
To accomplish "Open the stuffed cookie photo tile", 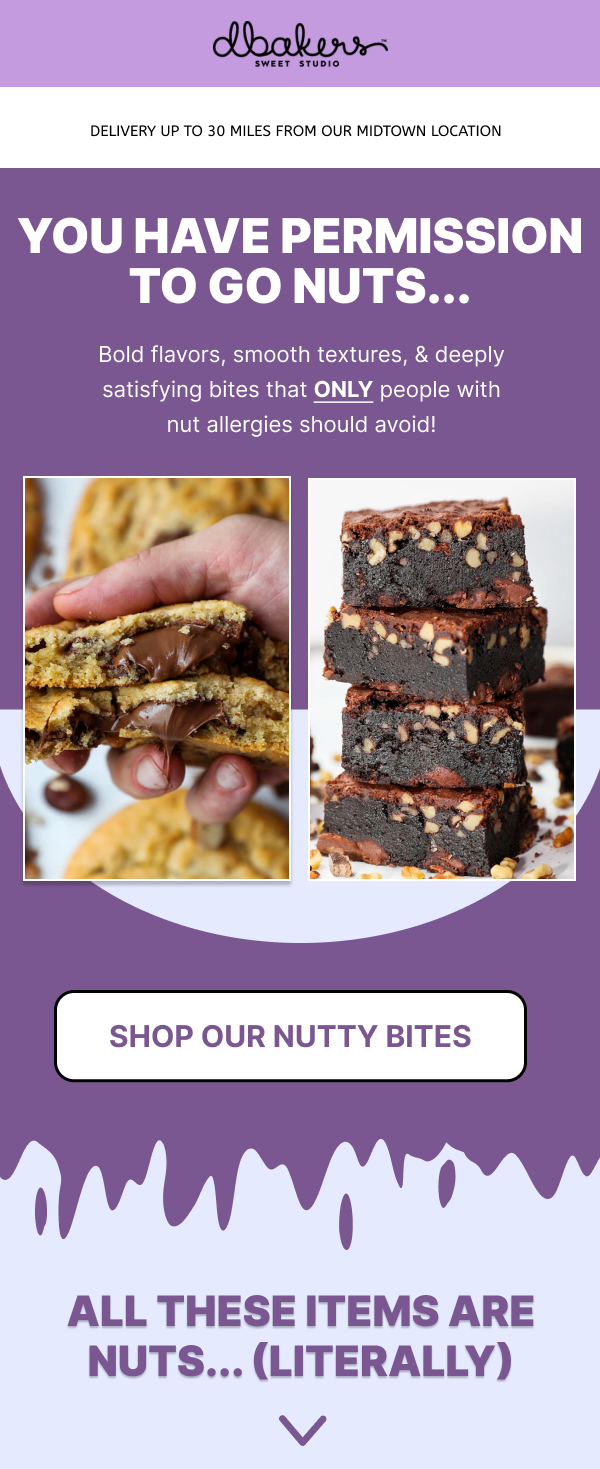I will [x=157, y=678].
